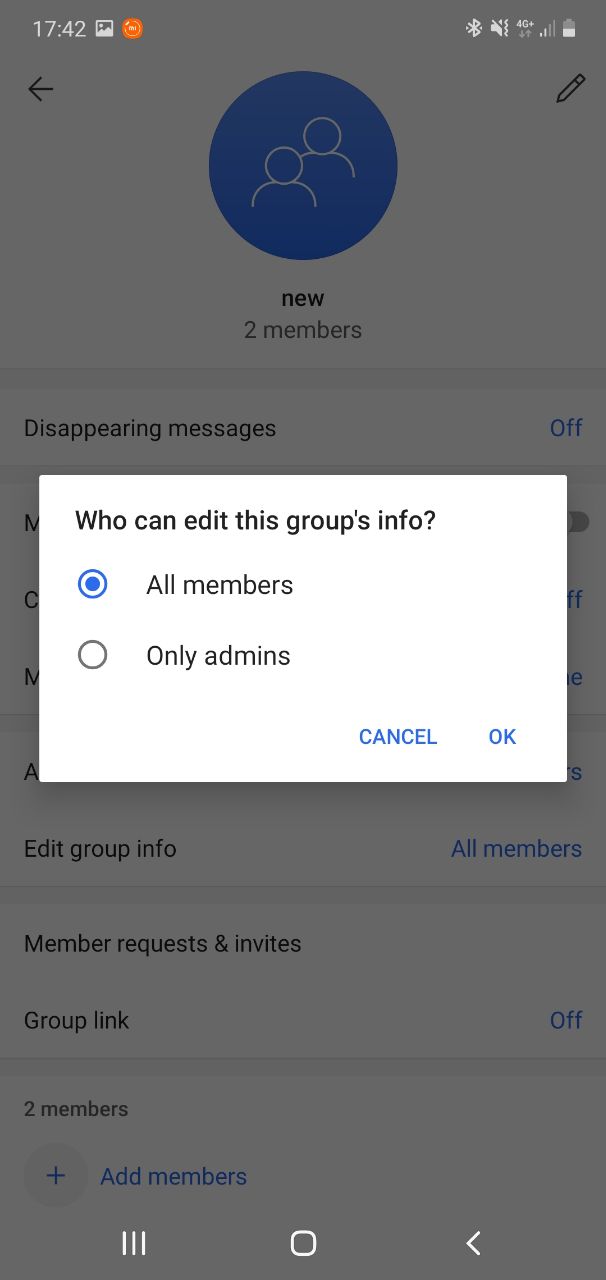This screenshot has width=606, height=1280.
Task: Choose Only admins to edit group info
Action: click(x=303, y=656)
